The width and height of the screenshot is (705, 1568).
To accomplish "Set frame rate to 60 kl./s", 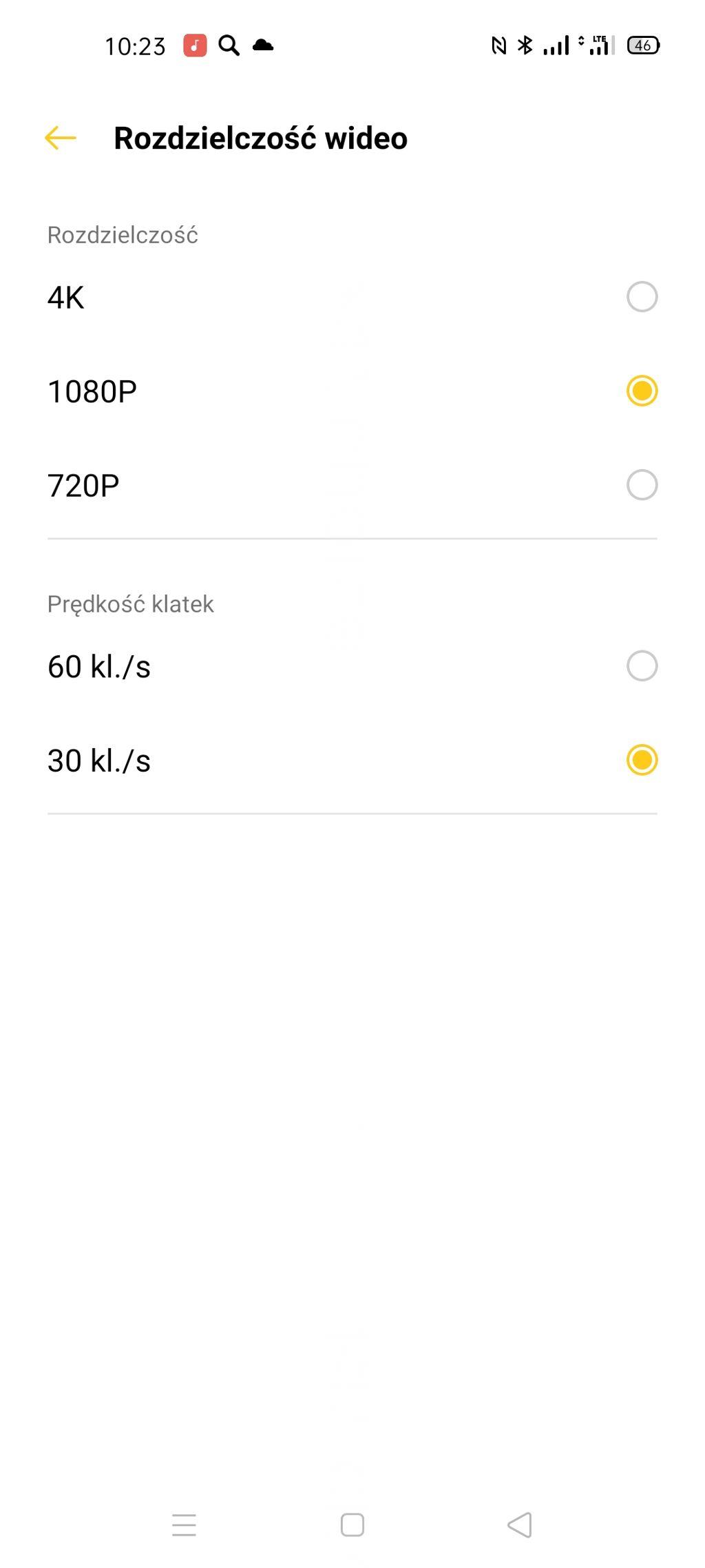I will [641, 666].
